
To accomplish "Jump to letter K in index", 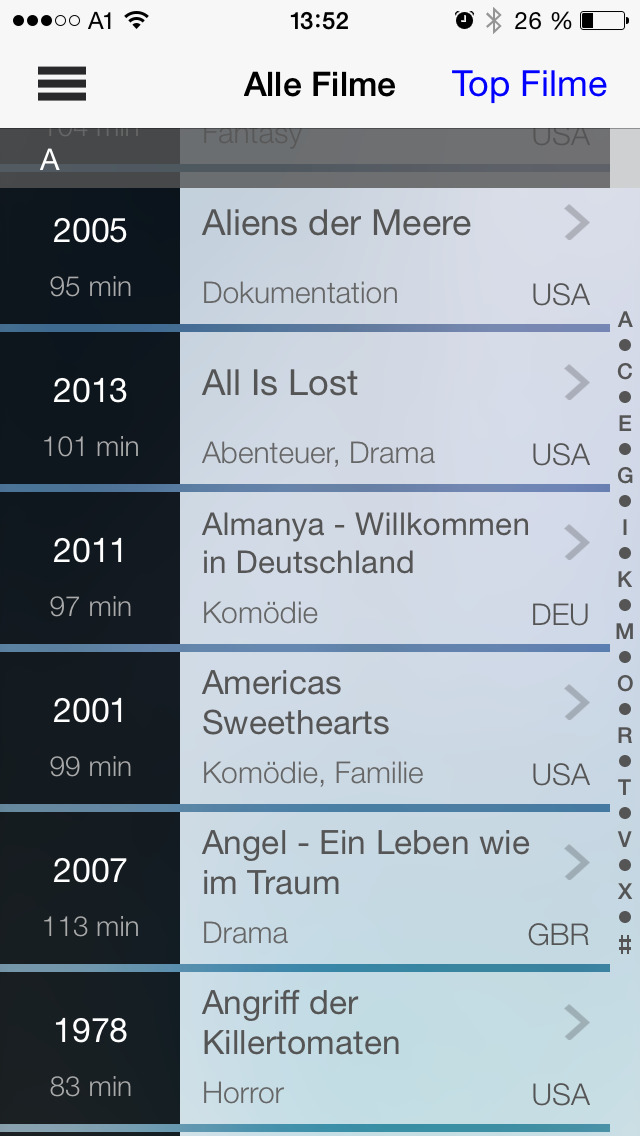I will (x=625, y=580).
